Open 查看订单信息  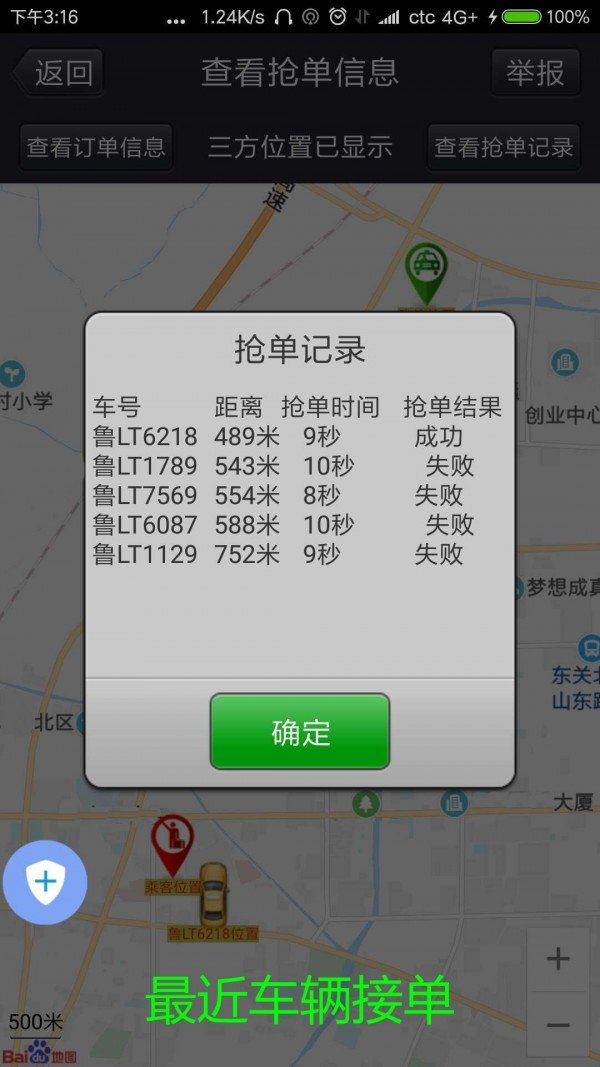click(96, 148)
